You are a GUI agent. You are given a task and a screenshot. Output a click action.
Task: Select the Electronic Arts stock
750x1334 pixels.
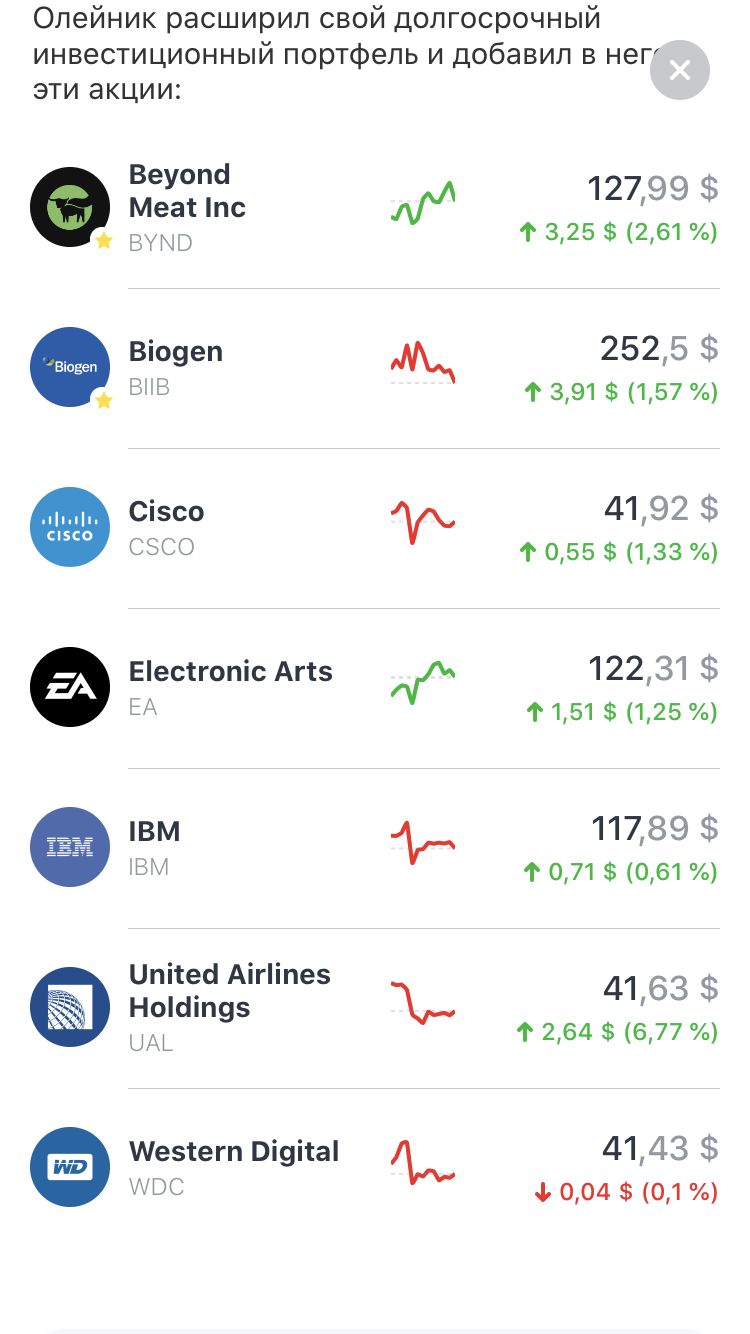pos(375,688)
